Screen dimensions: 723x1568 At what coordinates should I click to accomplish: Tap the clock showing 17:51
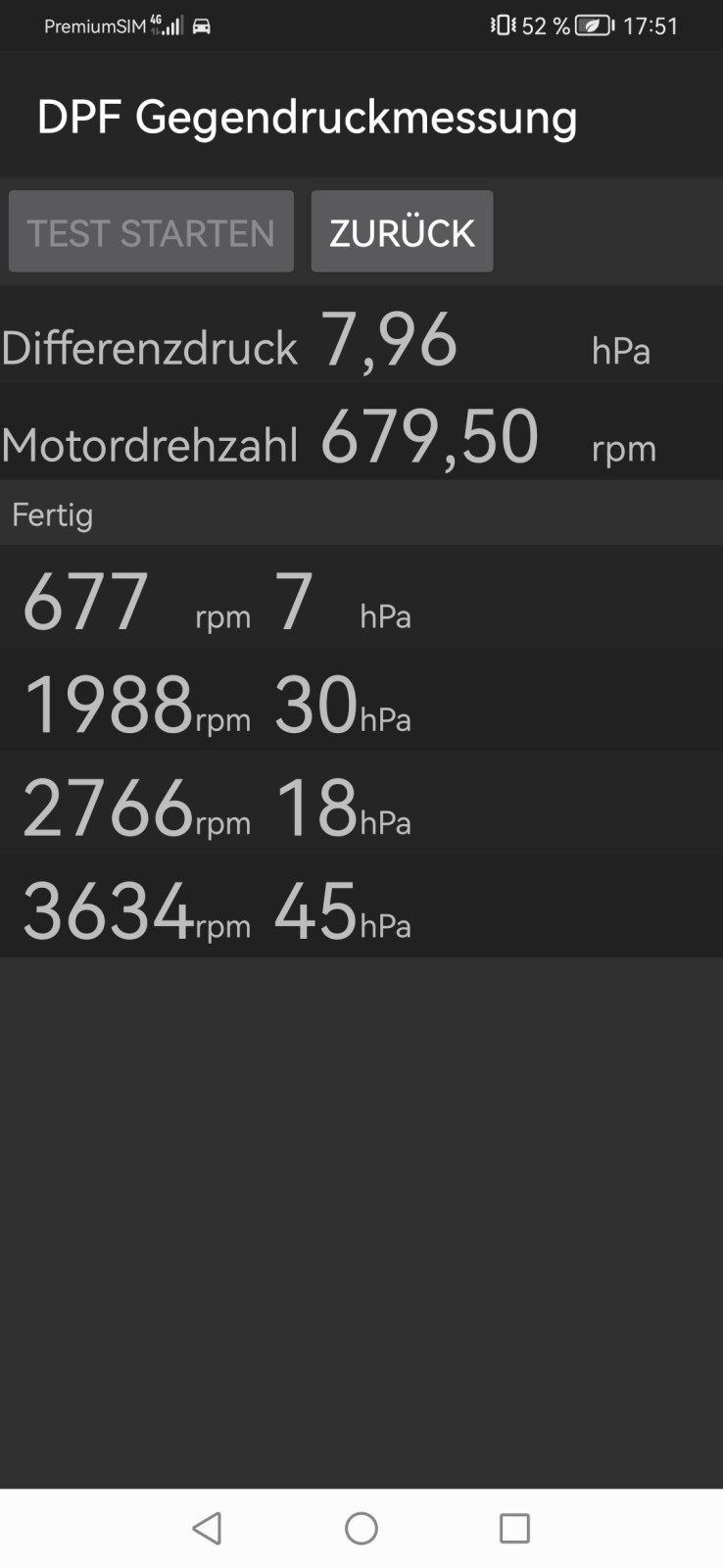coord(651,26)
